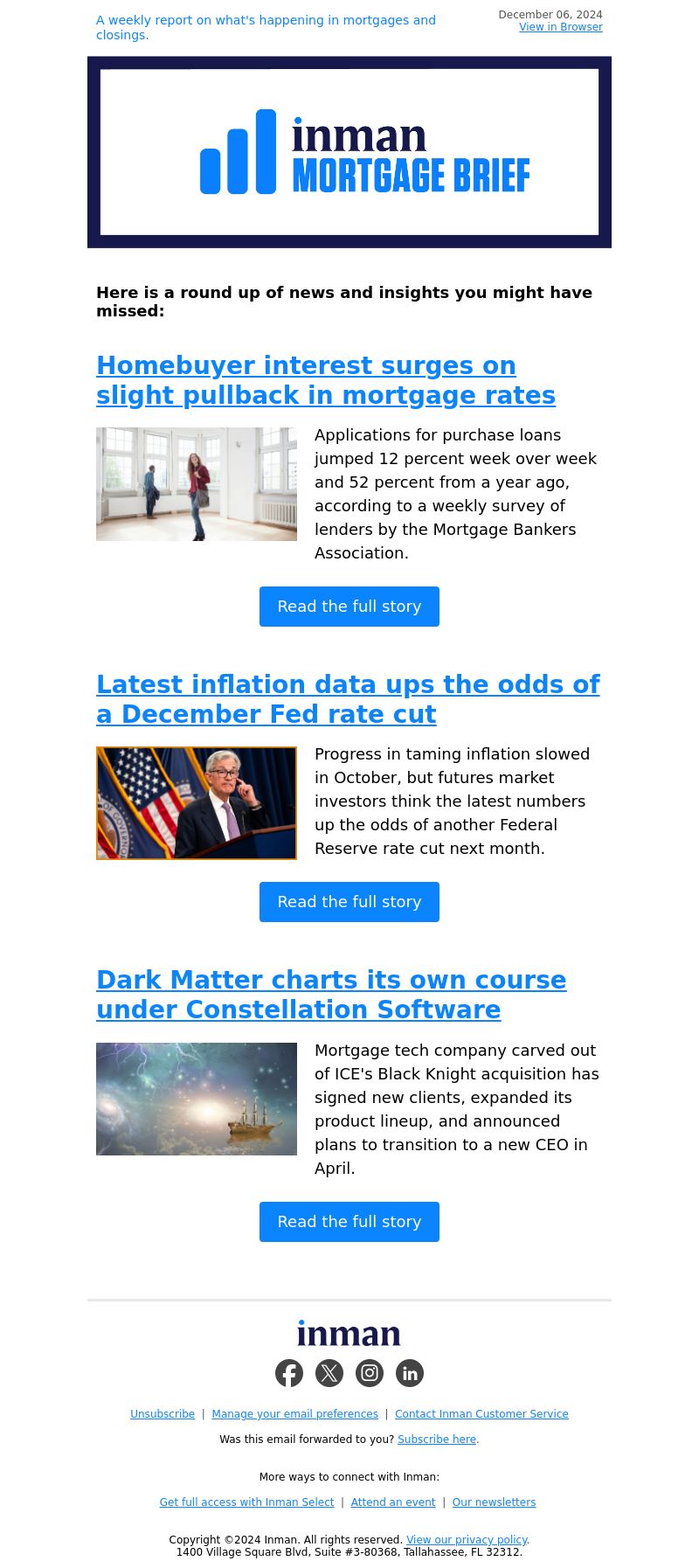This screenshot has height=1568, width=699.
Task: Read the full story on Fed rate cut
Action: click(349, 902)
